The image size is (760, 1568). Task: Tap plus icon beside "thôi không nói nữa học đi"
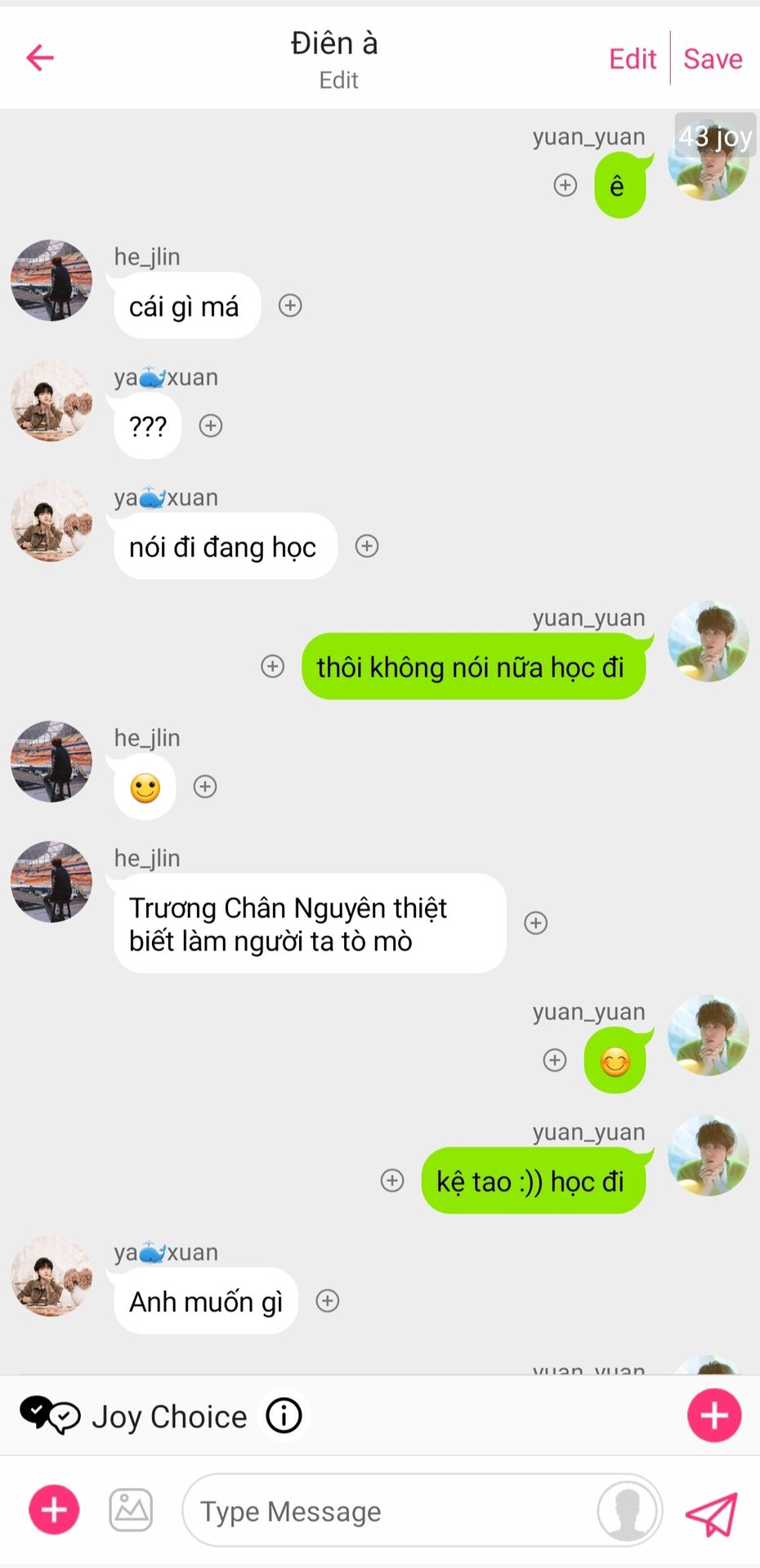click(272, 666)
